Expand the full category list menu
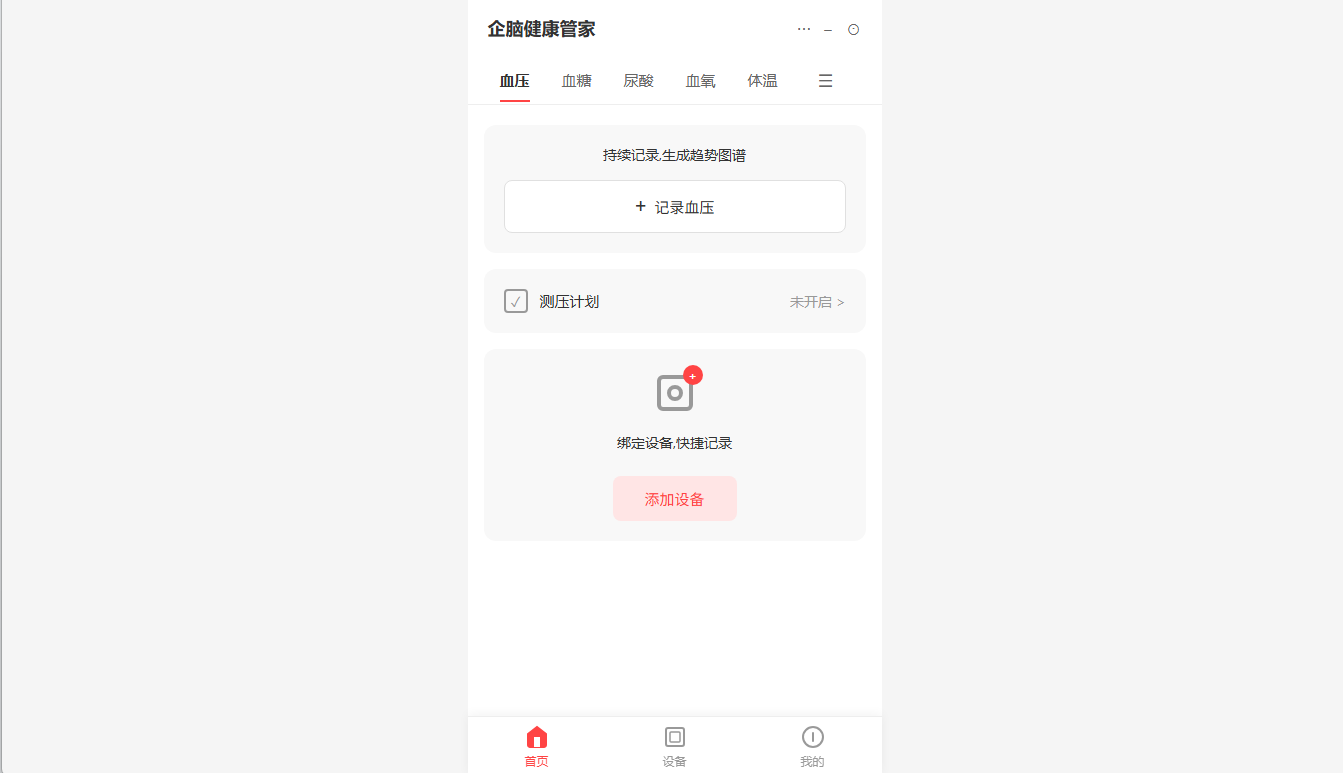Screen dimensions: 1343x773 (825, 81)
